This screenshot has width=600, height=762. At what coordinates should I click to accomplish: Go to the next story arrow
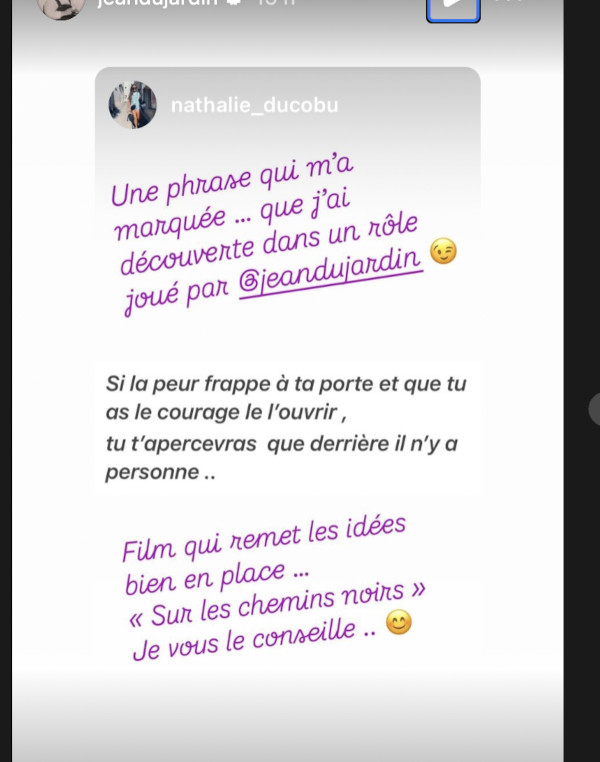594,409
